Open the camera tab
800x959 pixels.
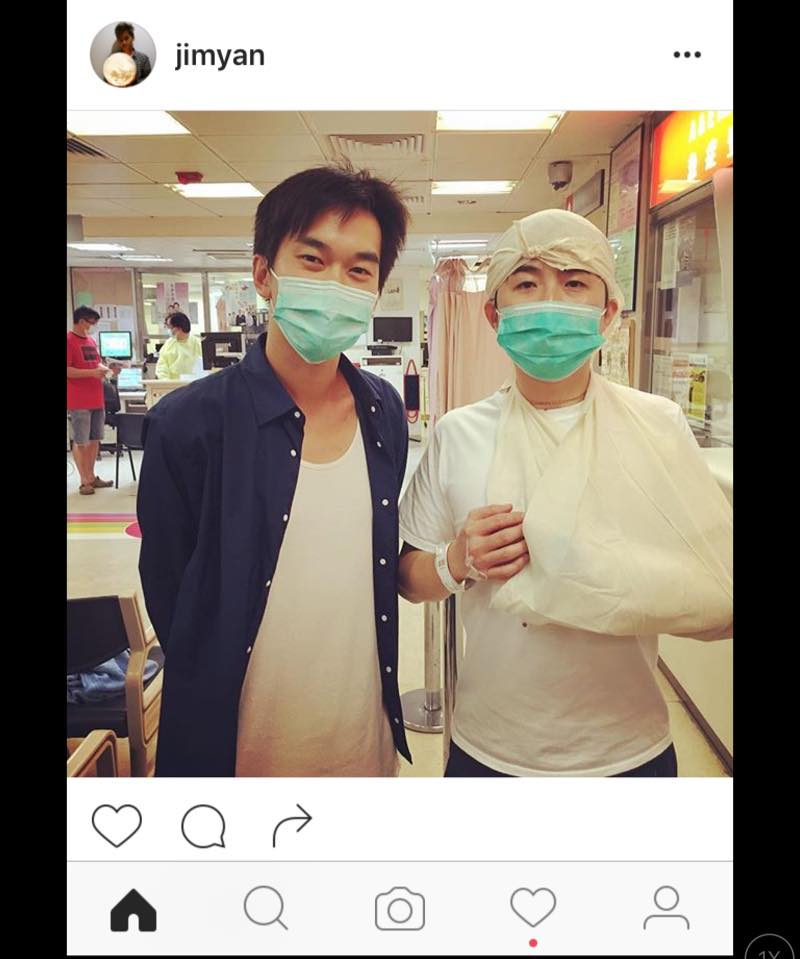399,909
